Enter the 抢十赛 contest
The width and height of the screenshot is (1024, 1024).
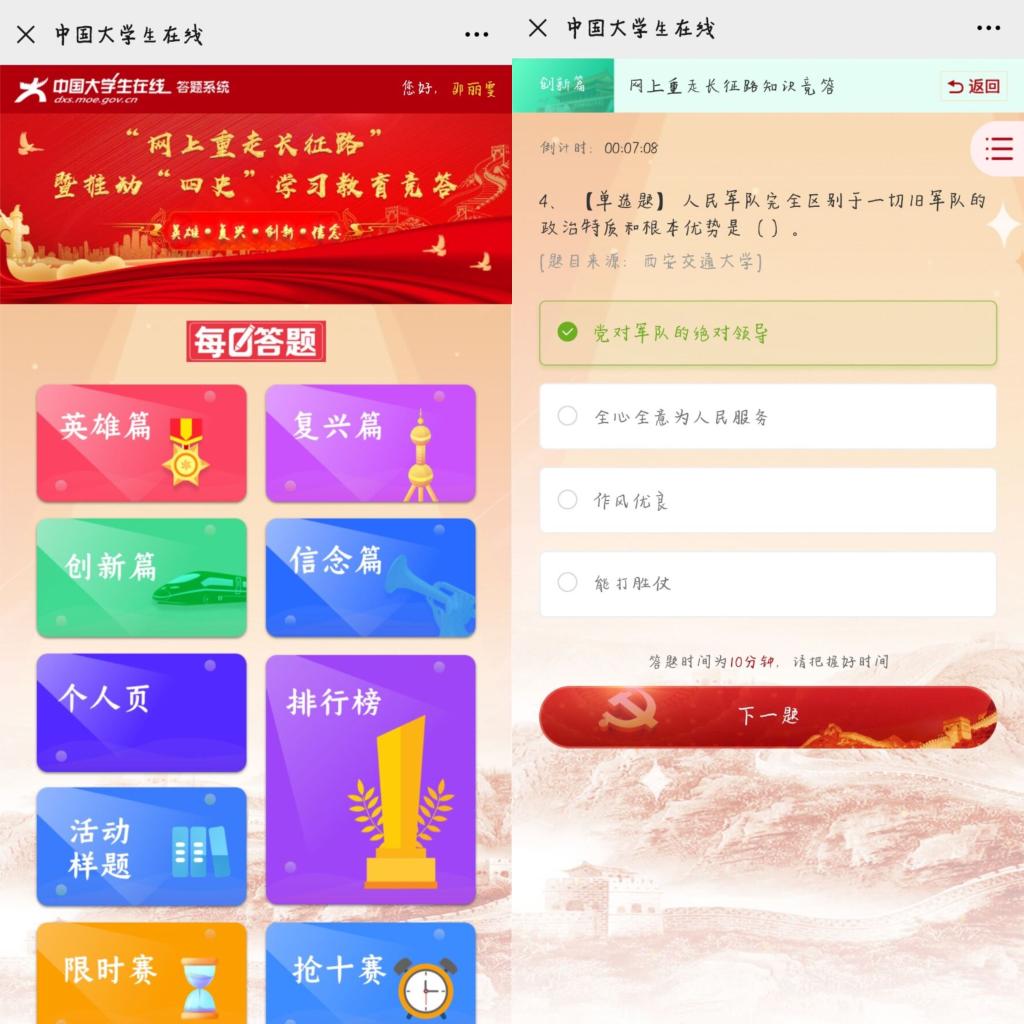(x=370, y=972)
